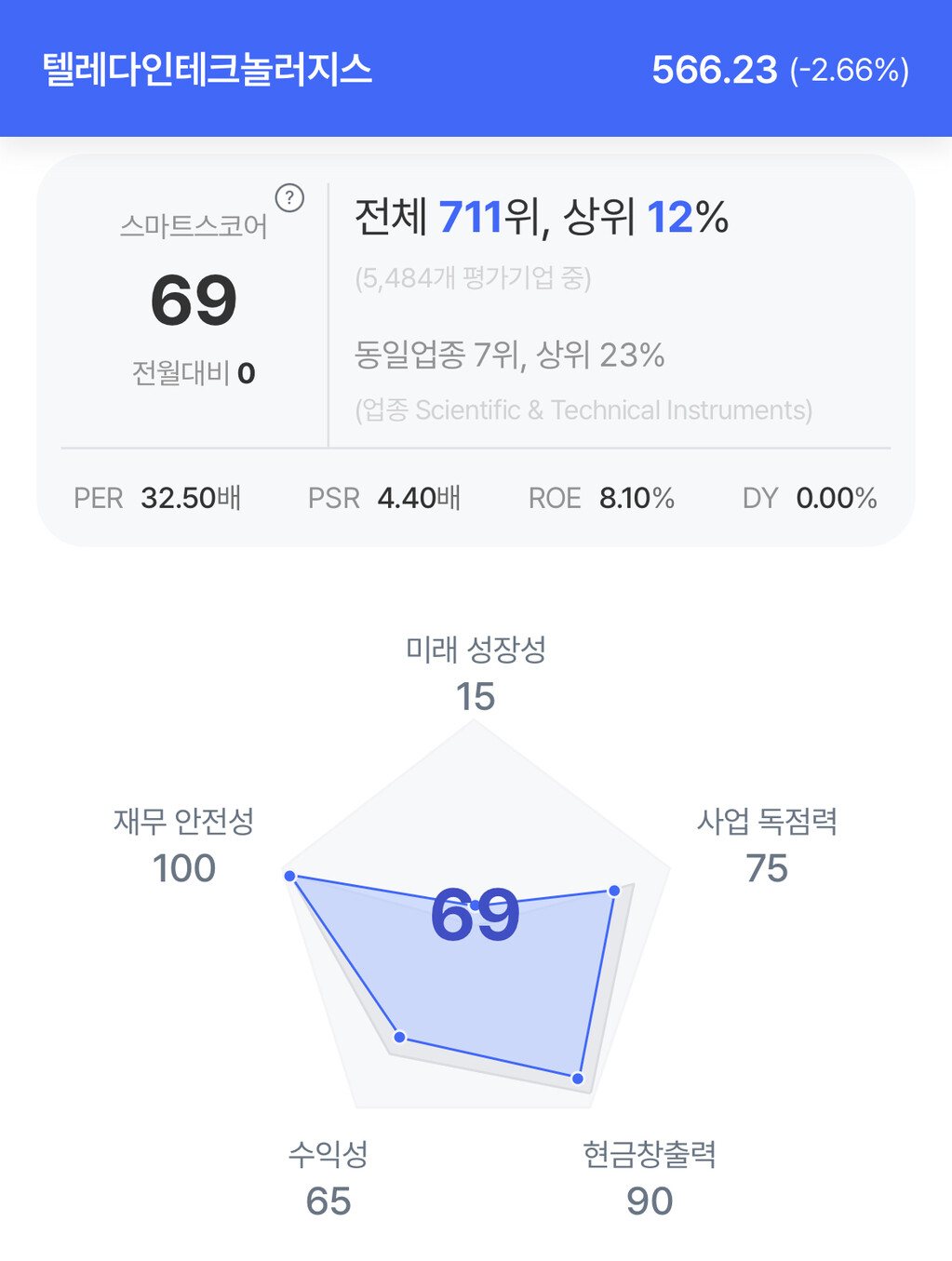This screenshot has height=1261, width=952.
Task: Open the 스마트스코어 help question mark
Action: 289,197
